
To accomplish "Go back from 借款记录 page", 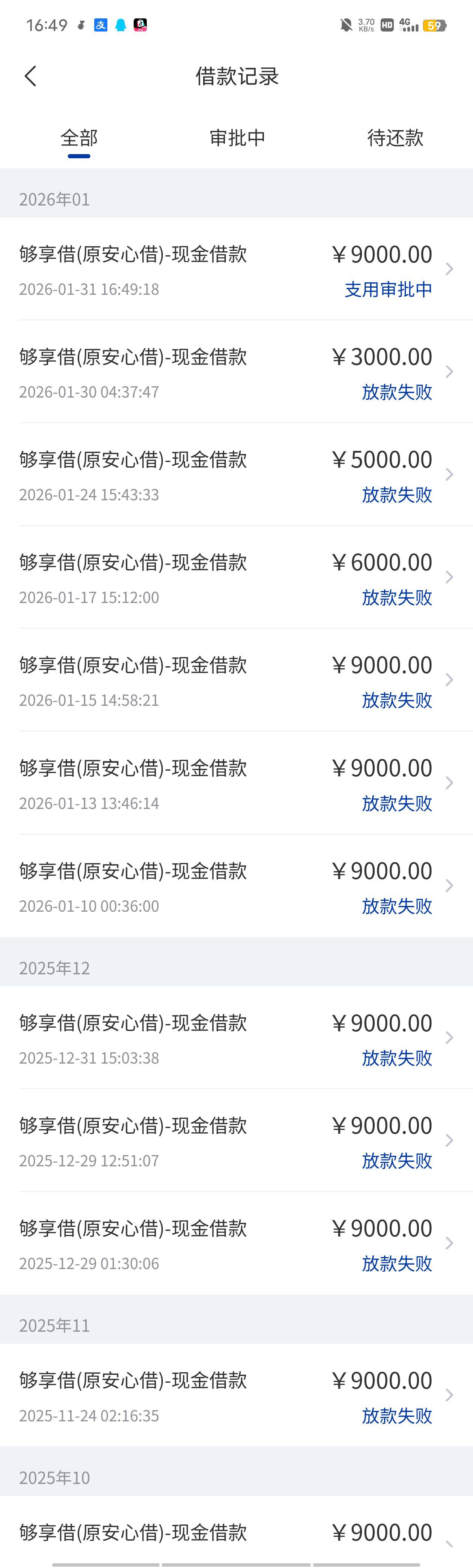I will click(30, 76).
